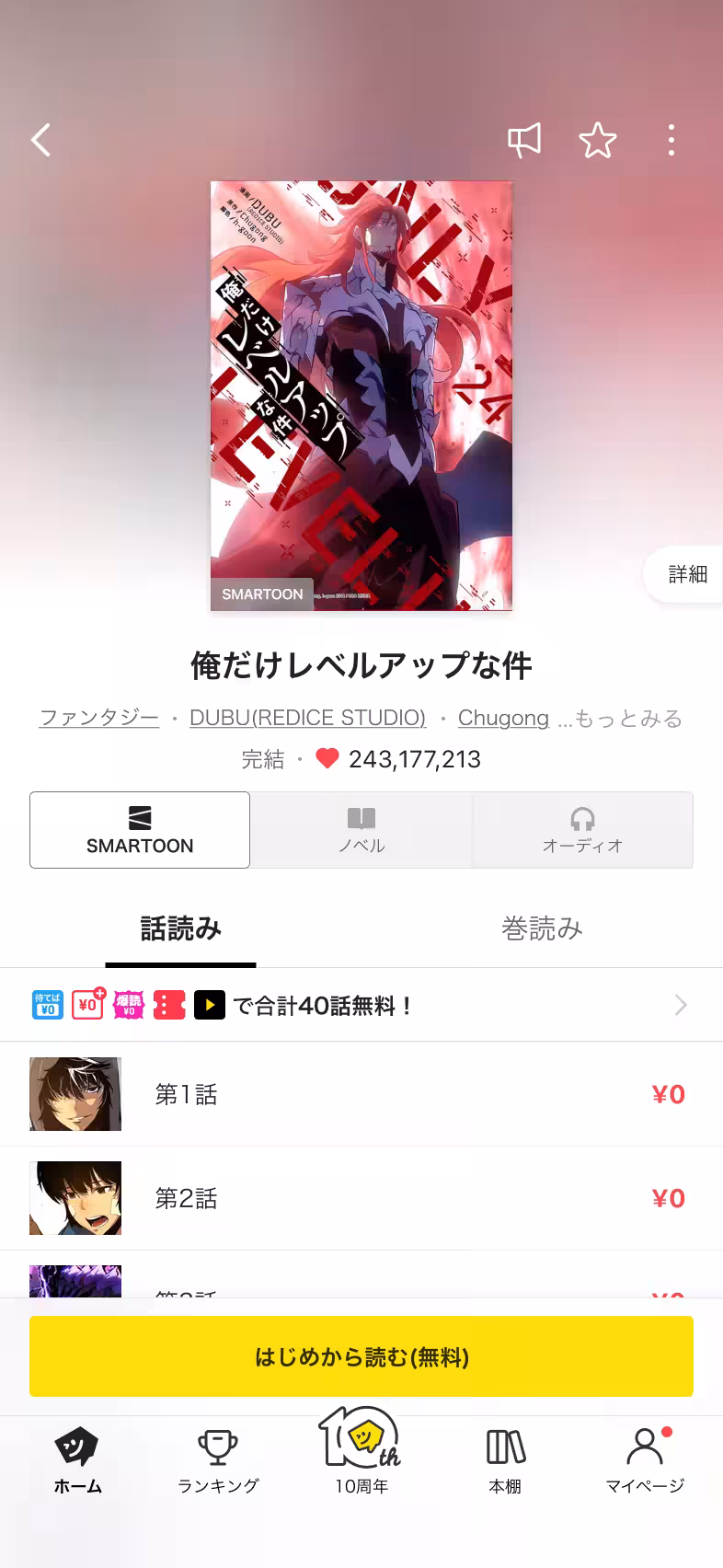723x1568 pixels.
Task: Tap the heart like counter
Action: pyautogui.click(x=386, y=758)
